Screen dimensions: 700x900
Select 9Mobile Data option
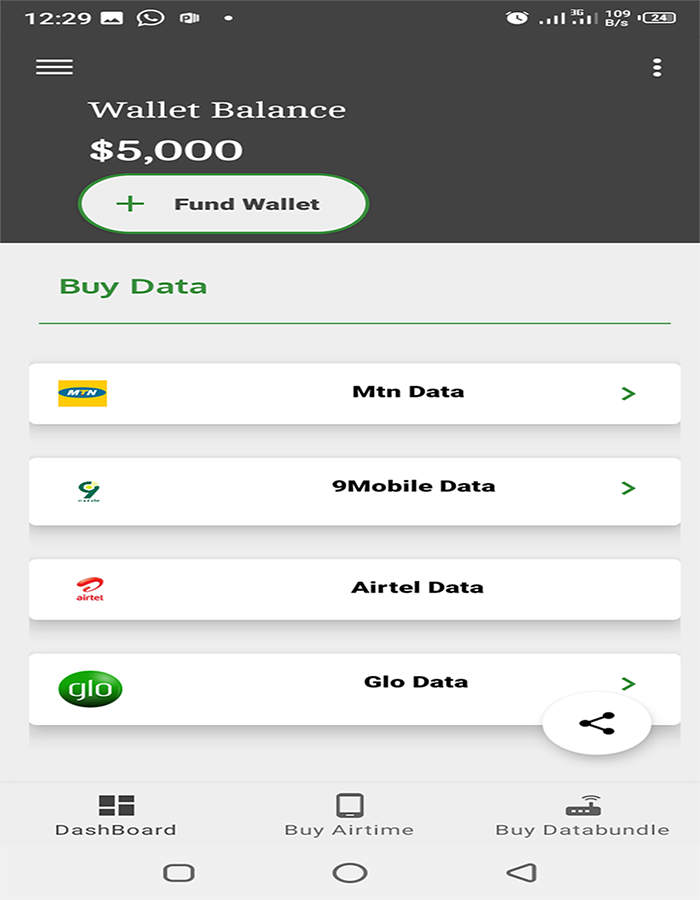click(x=354, y=490)
